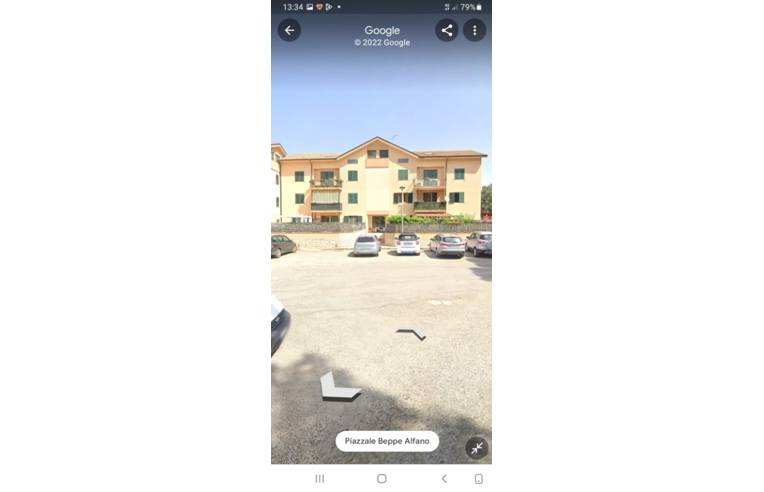Move along the near street arrow
The image size is (764, 492).
(337, 388)
